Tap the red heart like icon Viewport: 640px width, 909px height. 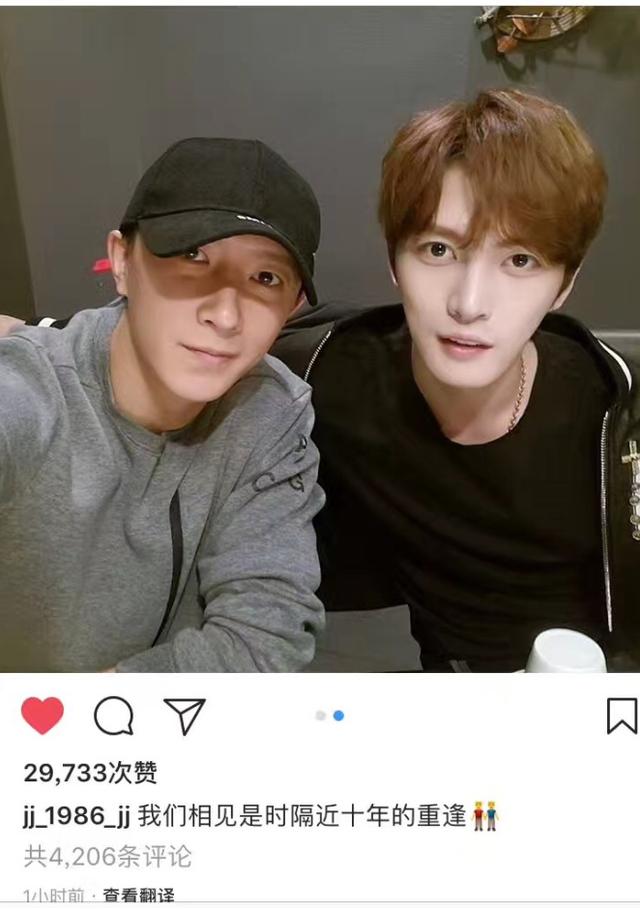42,716
